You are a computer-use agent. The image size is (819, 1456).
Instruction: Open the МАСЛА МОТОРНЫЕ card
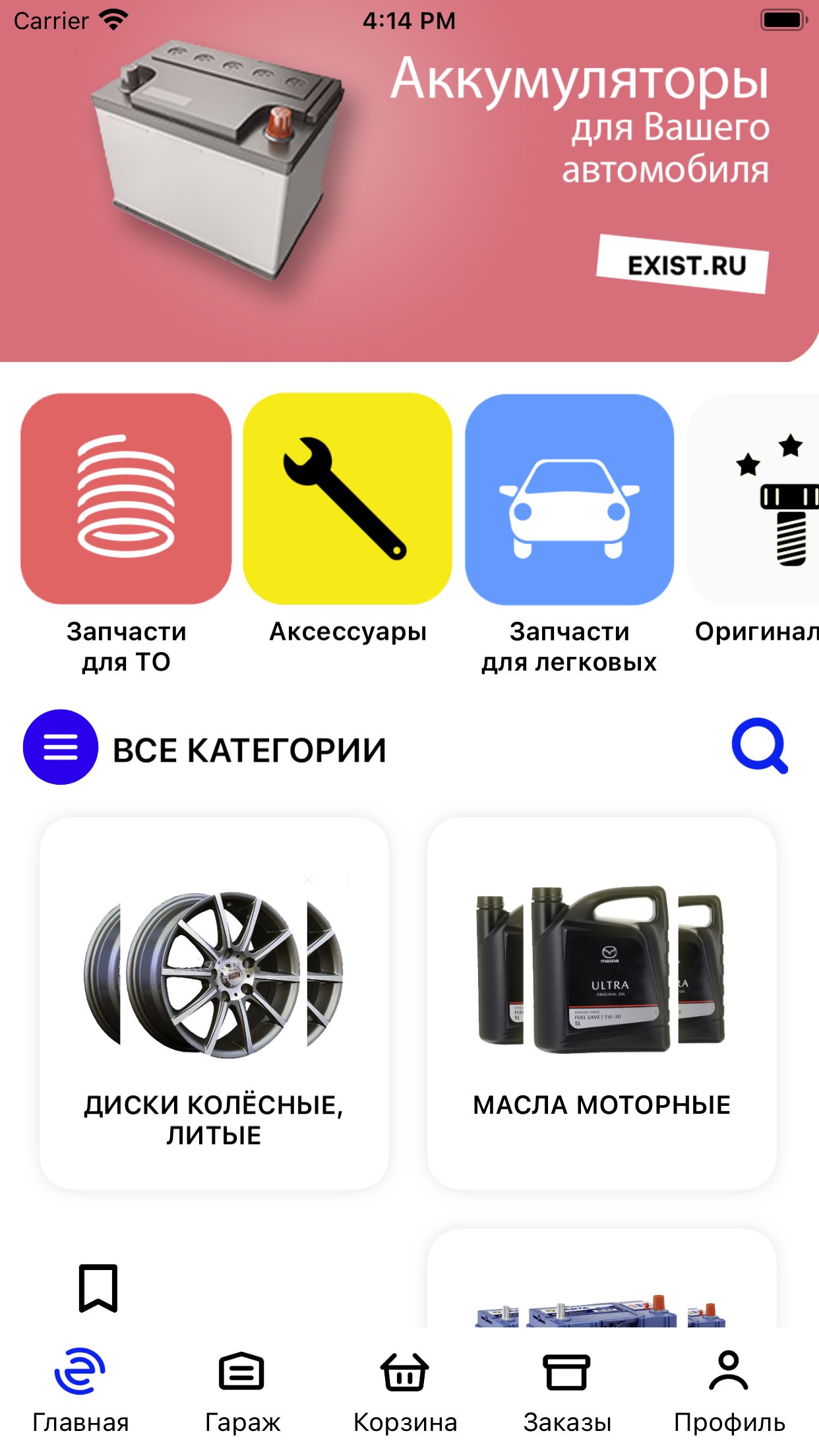tap(601, 1002)
